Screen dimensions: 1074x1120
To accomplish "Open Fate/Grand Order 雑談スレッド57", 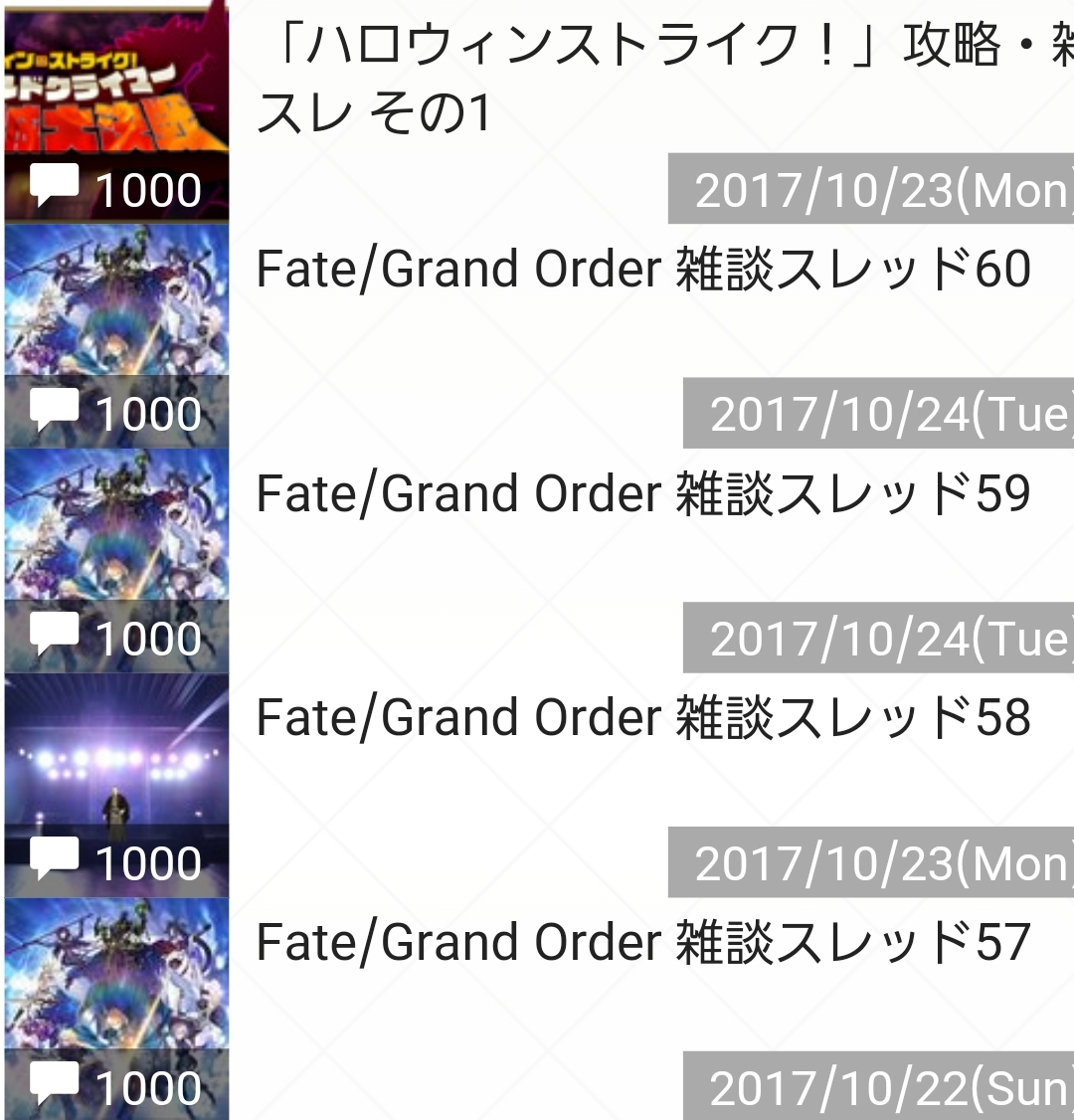I will tap(643, 943).
